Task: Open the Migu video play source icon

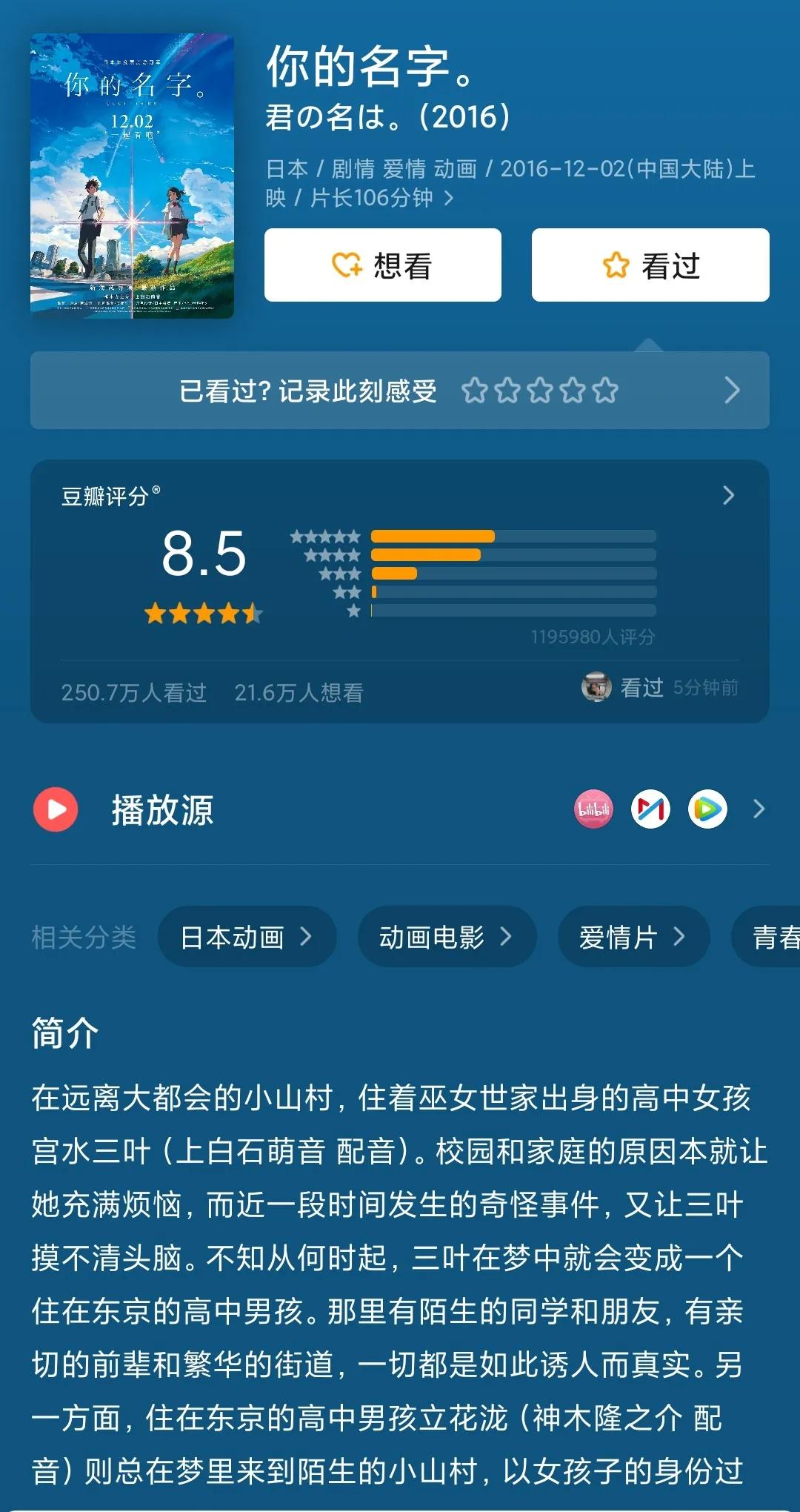Action: point(652,810)
